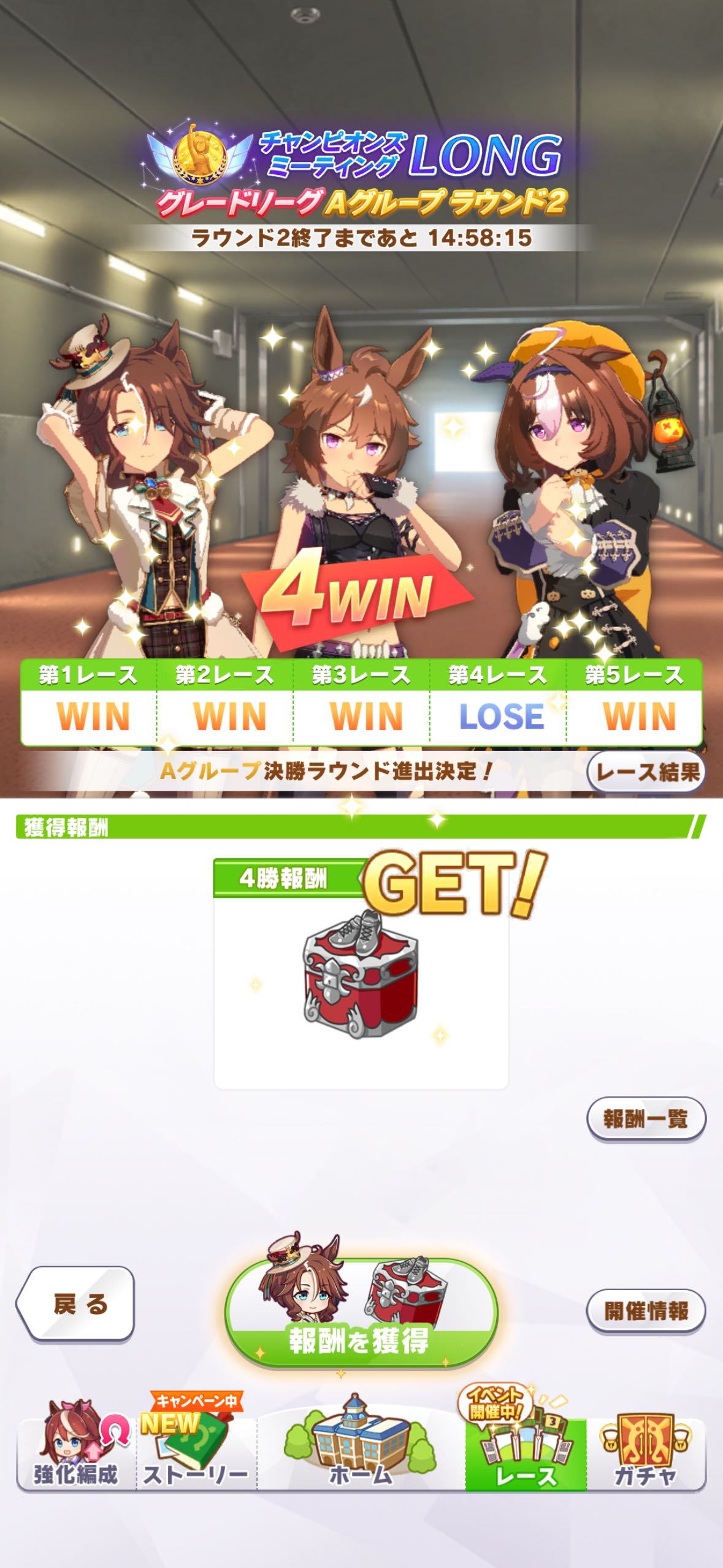The image size is (723, 1568).
Task: Claim rewards with 報酬を獲得 button
Action: [x=361, y=1312]
